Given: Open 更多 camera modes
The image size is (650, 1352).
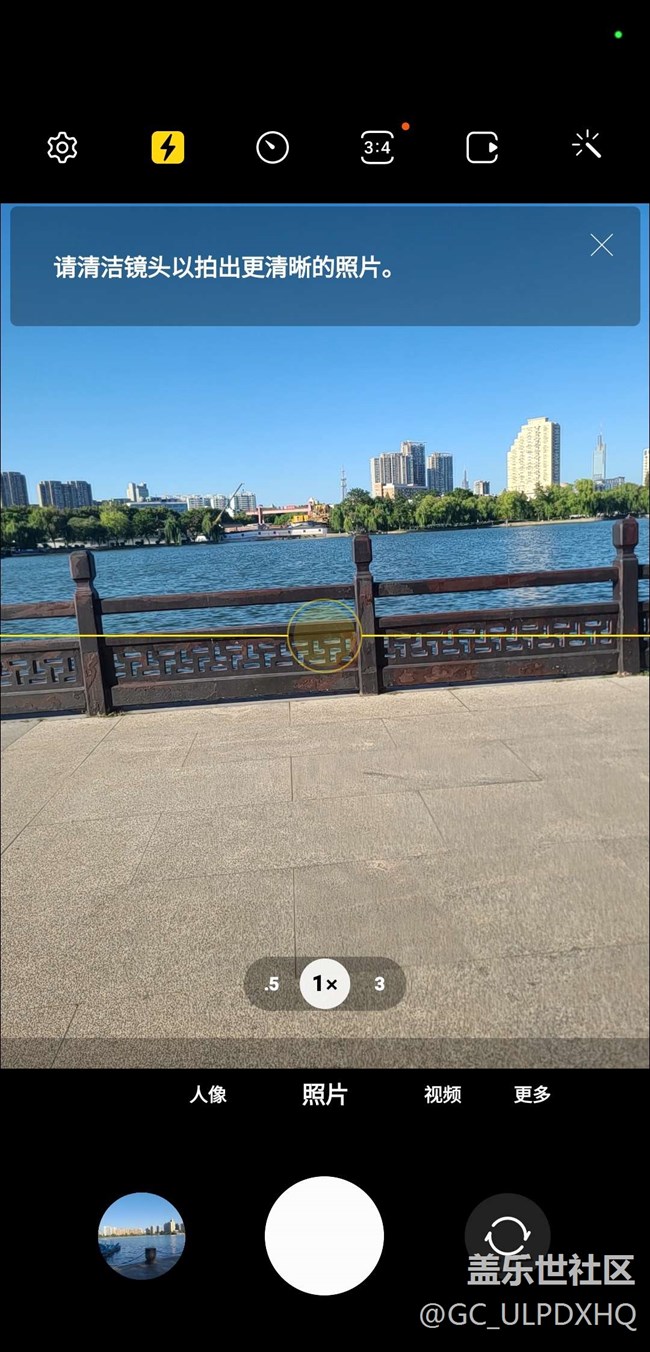Looking at the screenshot, I should (532, 1094).
